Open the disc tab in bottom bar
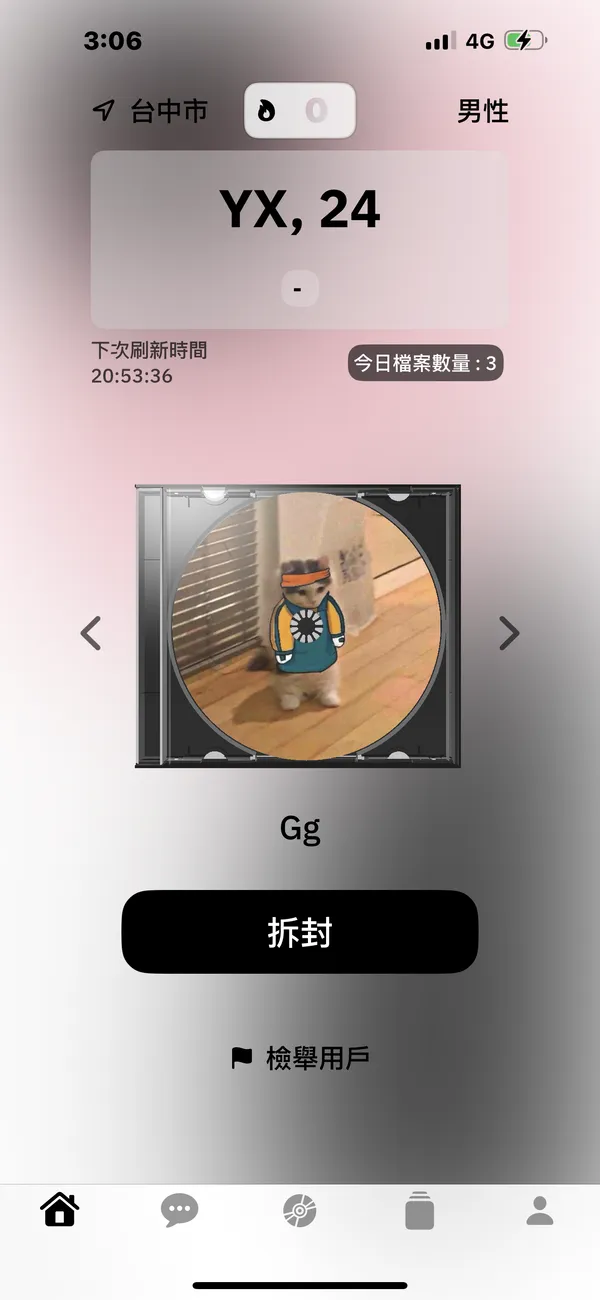 point(300,1211)
